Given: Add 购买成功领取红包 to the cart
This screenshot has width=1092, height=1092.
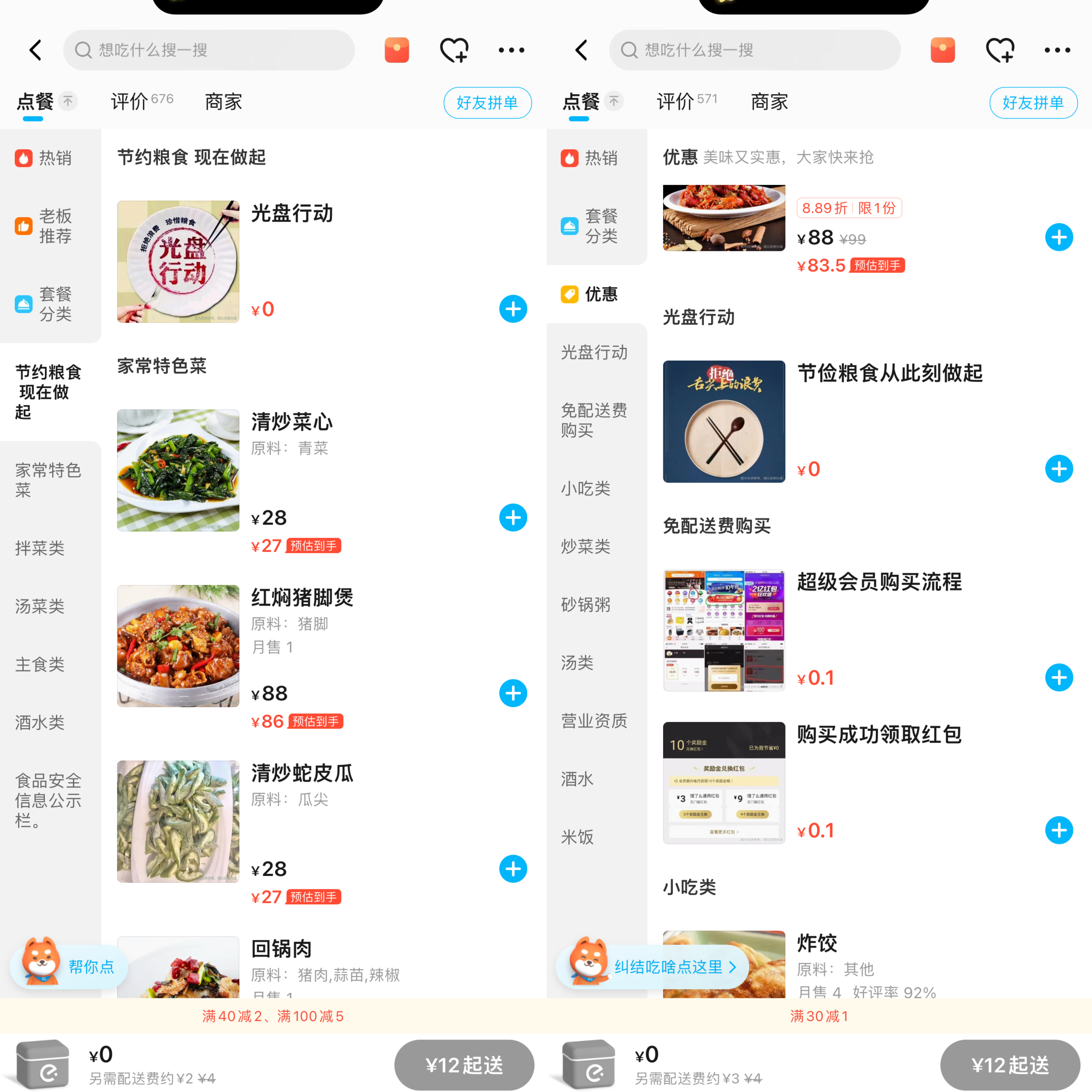Looking at the screenshot, I should (x=1059, y=830).
